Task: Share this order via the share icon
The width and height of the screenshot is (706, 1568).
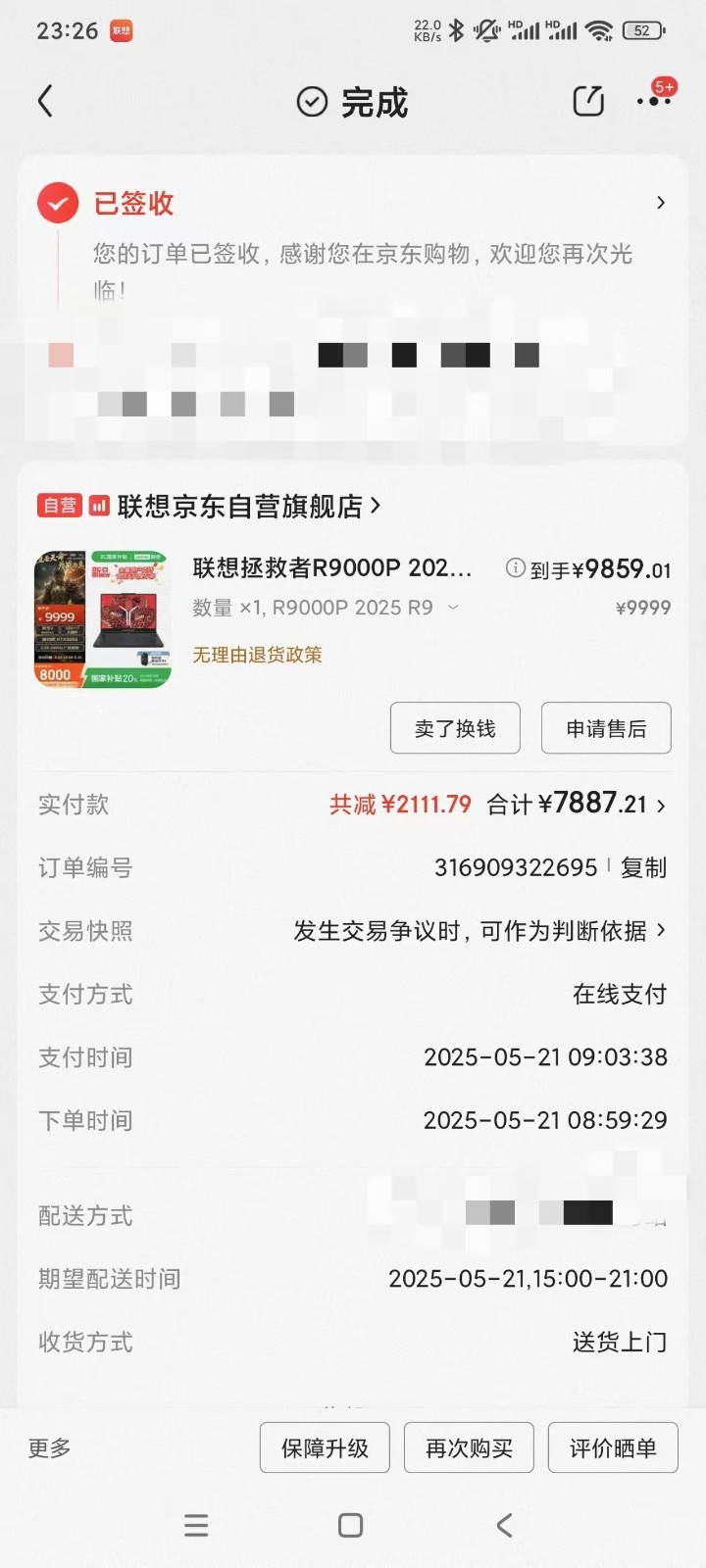Action: pyautogui.click(x=587, y=101)
